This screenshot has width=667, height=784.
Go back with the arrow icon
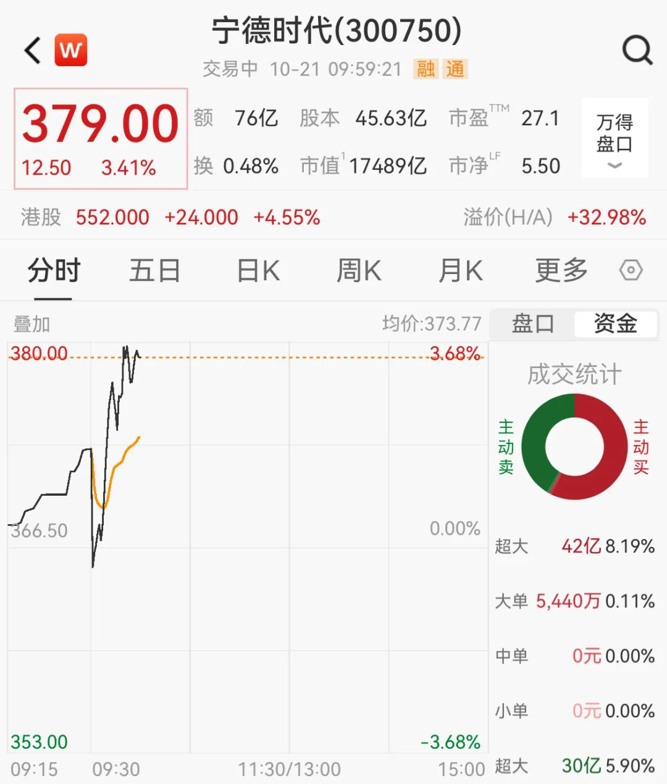[x=33, y=50]
